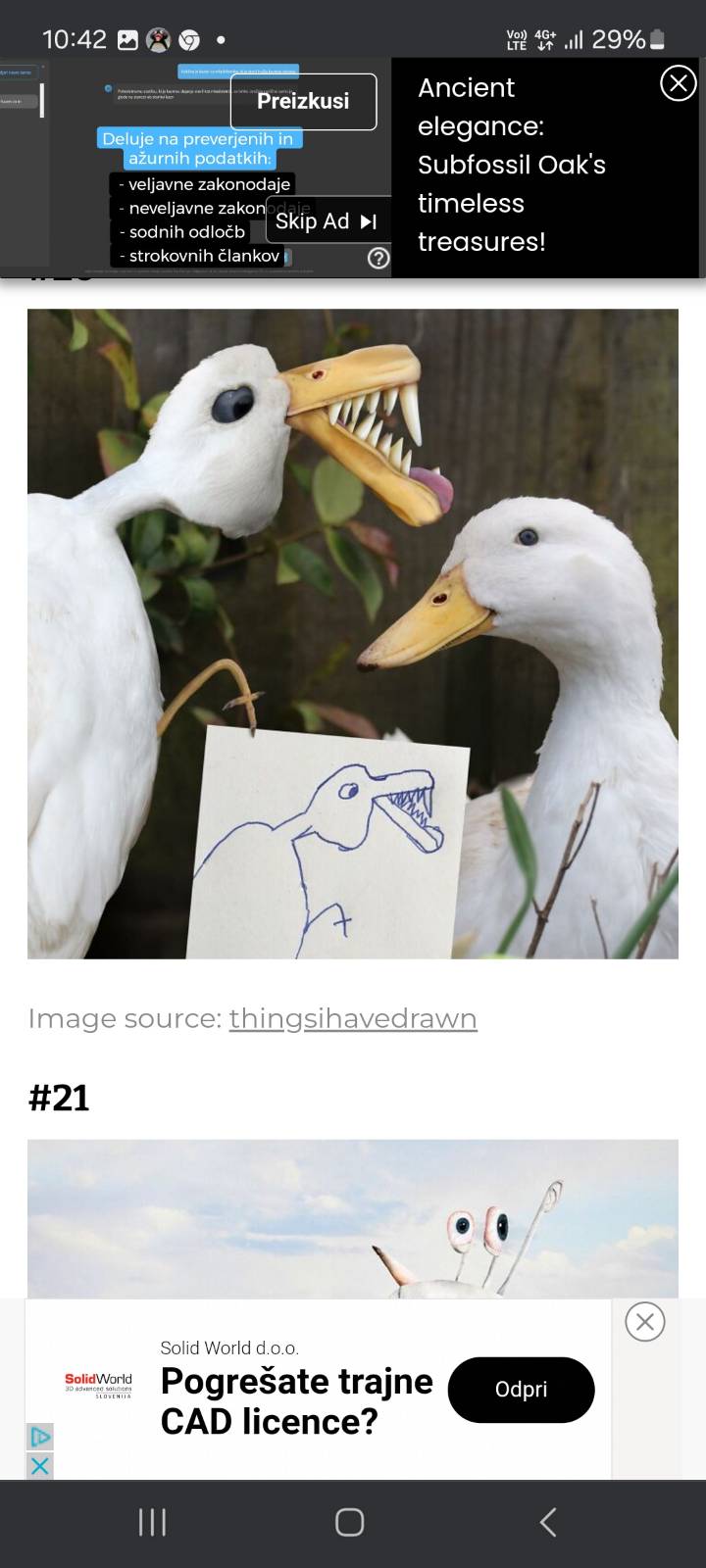
Task: Tap the Odpri button in the banner
Action: 521,1389
